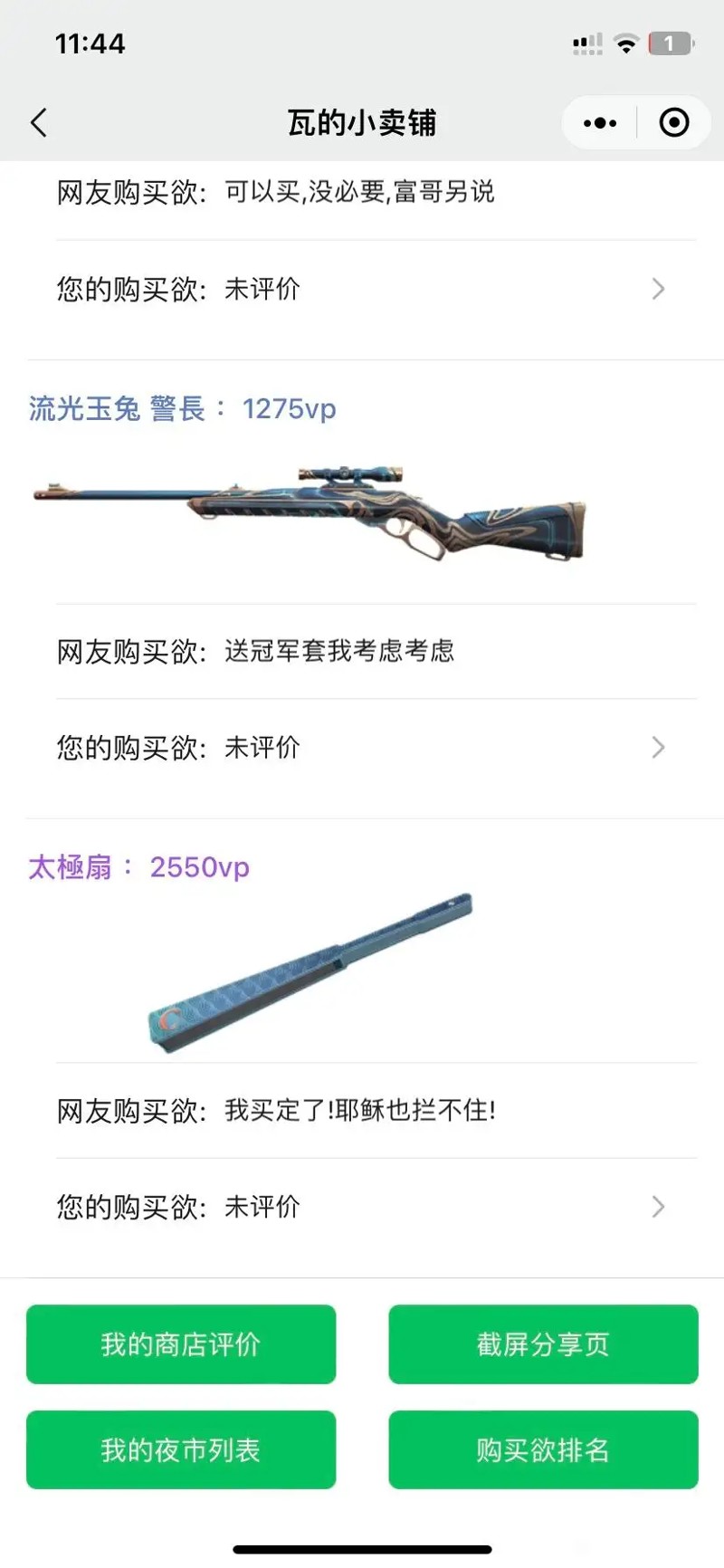Rate your purchase desire above 流光玉兔 警長
Screen dimensions: 724x1568
(x=362, y=289)
